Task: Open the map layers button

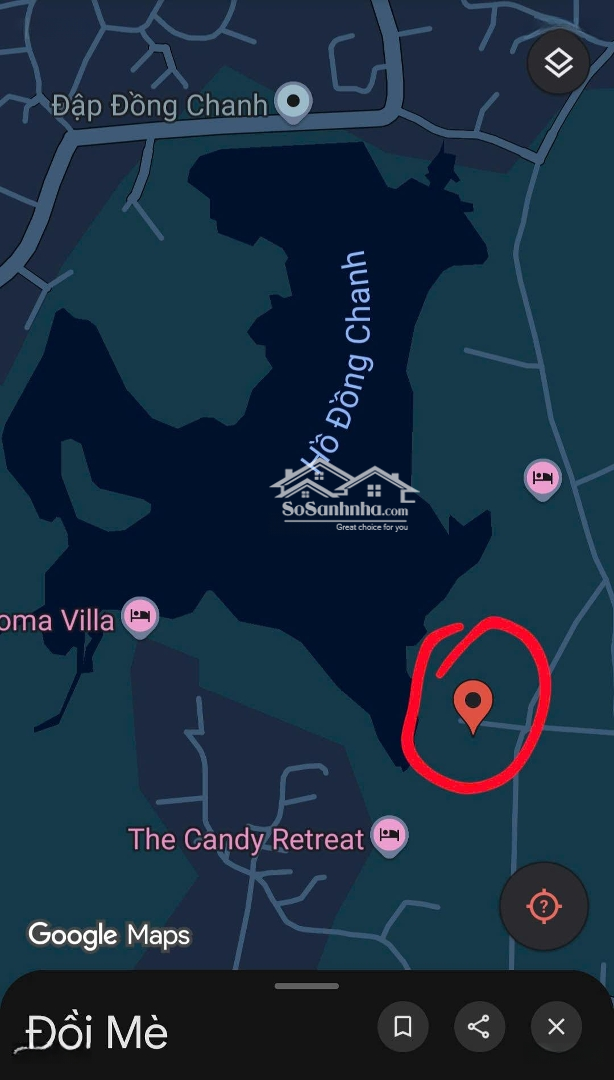Action: (558, 63)
